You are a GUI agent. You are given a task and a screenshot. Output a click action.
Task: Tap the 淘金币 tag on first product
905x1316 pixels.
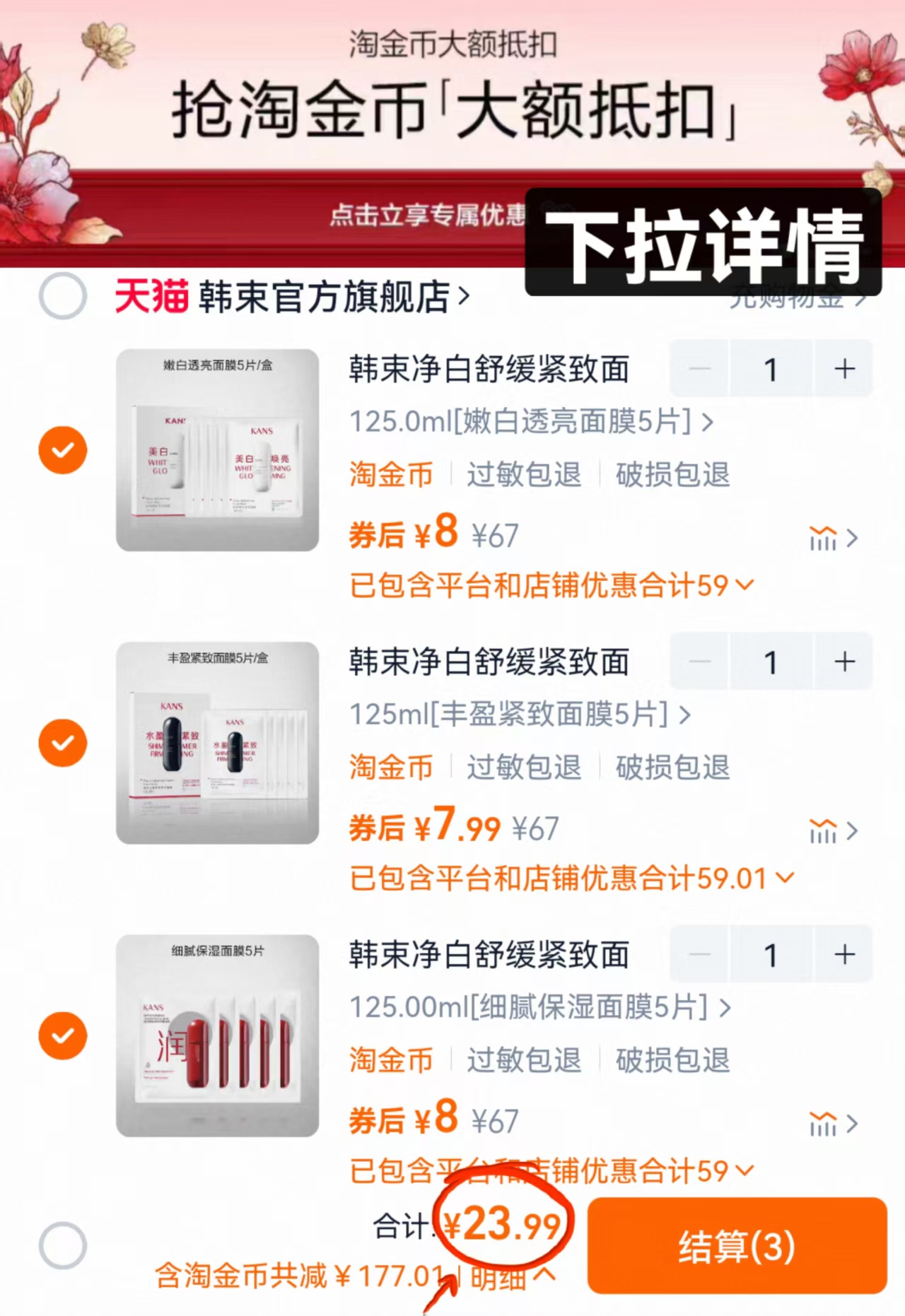tap(391, 475)
